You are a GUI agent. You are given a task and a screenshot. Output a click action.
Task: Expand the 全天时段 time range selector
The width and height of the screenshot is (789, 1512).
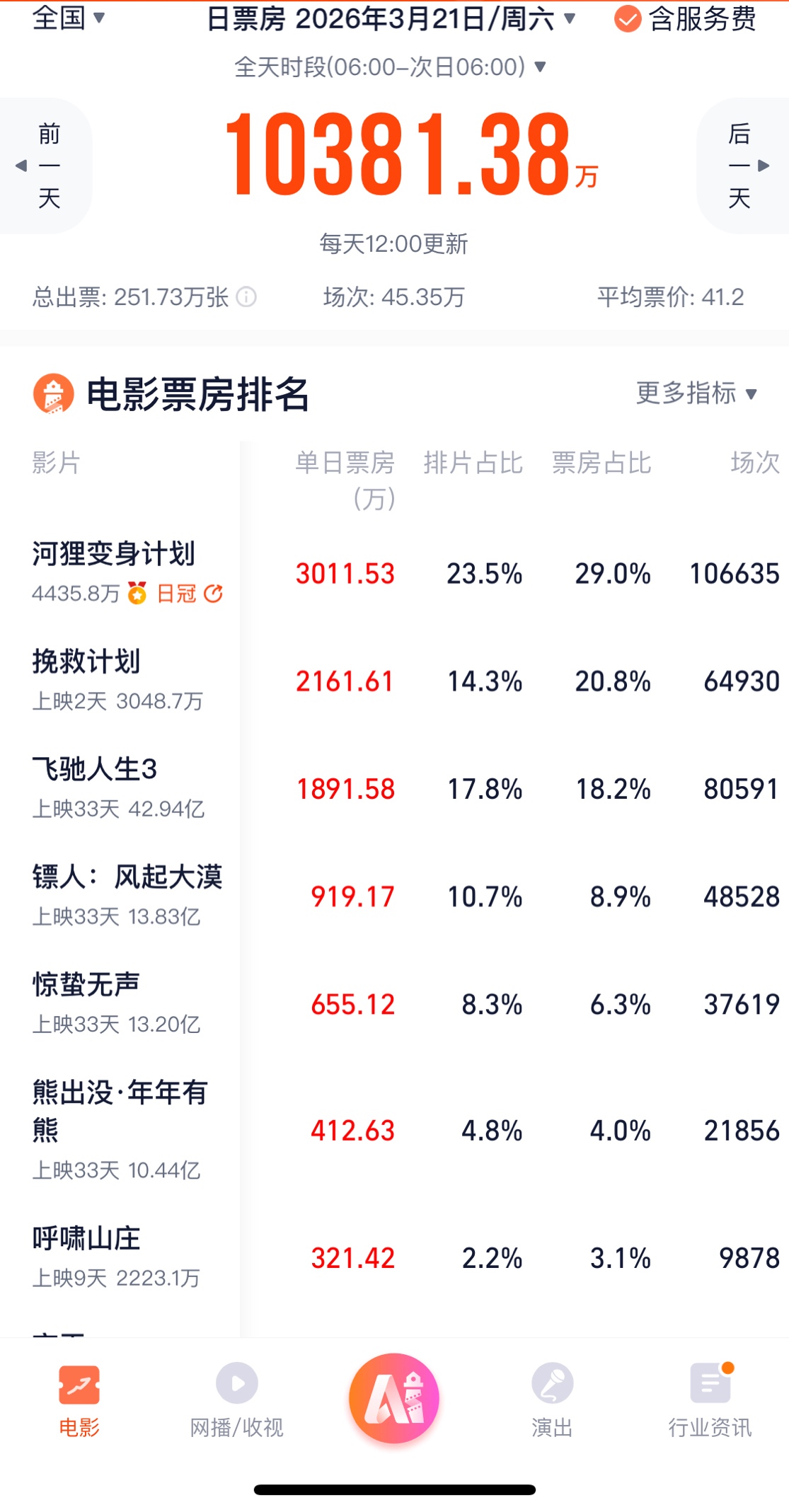(391, 67)
